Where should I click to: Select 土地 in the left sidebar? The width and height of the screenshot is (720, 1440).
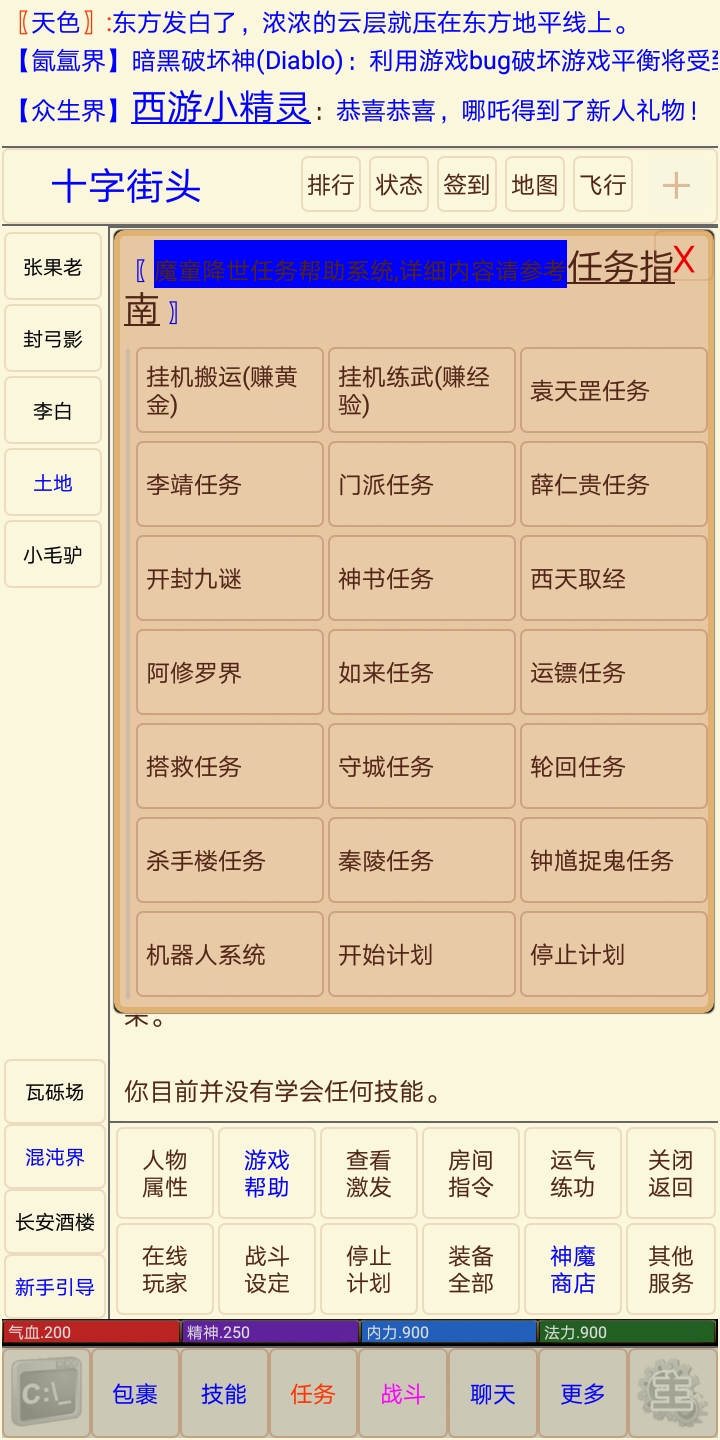tap(52, 482)
